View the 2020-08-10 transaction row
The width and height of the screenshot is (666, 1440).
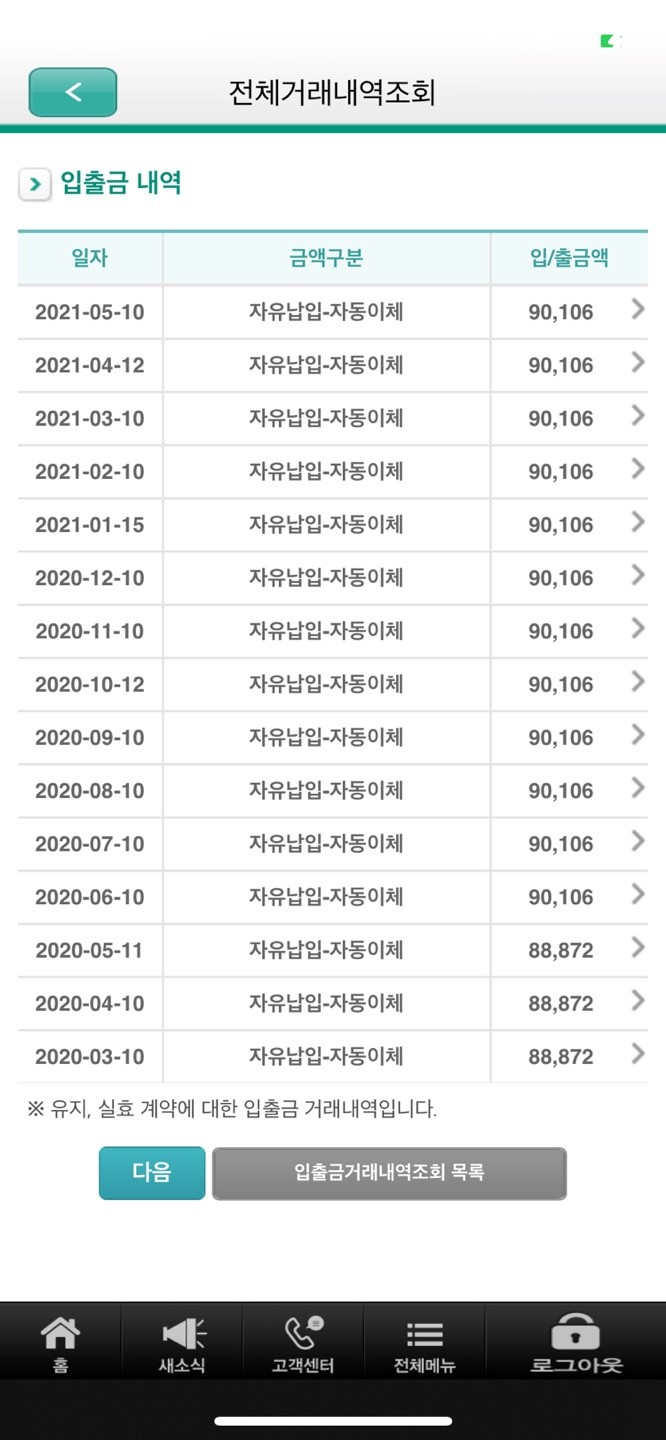[x=333, y=790]
